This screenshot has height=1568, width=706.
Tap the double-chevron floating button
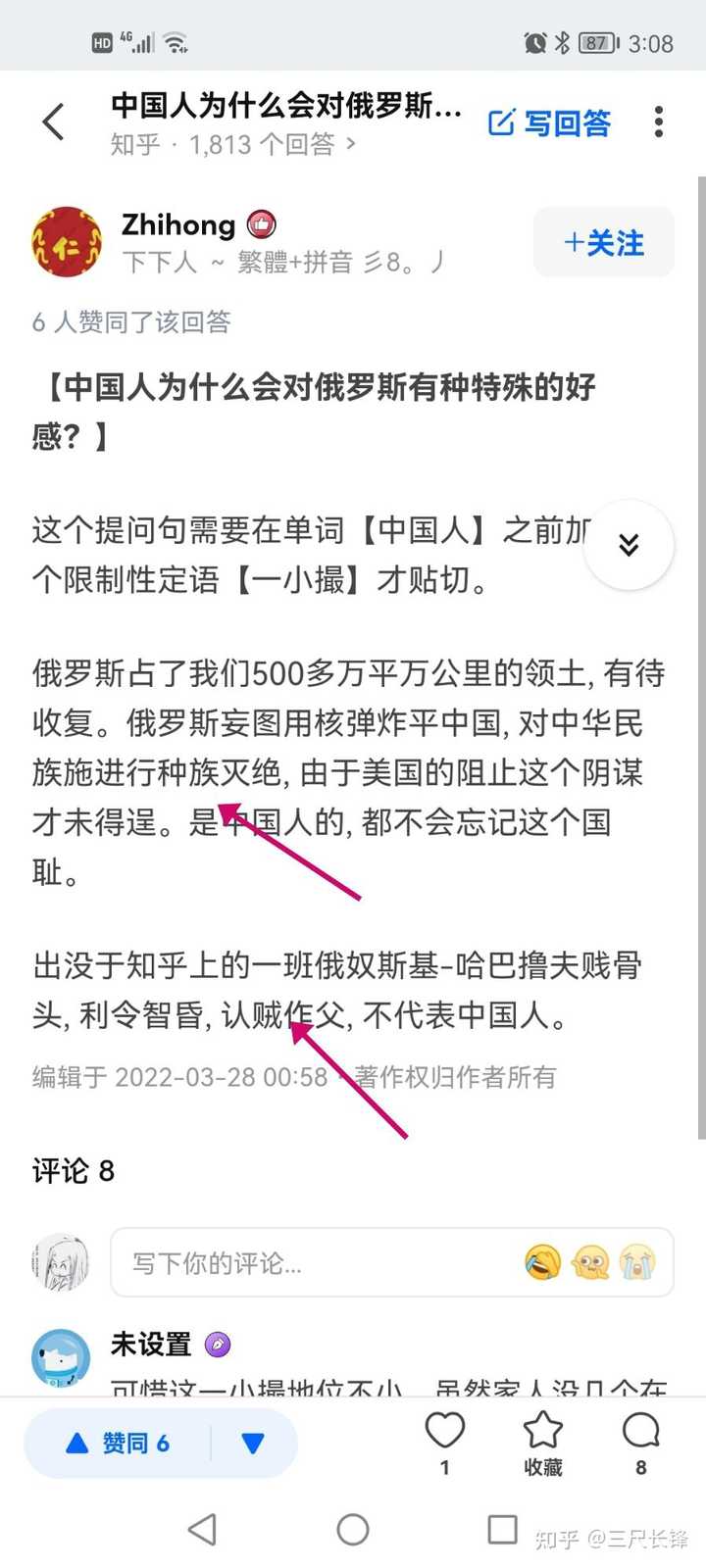point(629,545)
